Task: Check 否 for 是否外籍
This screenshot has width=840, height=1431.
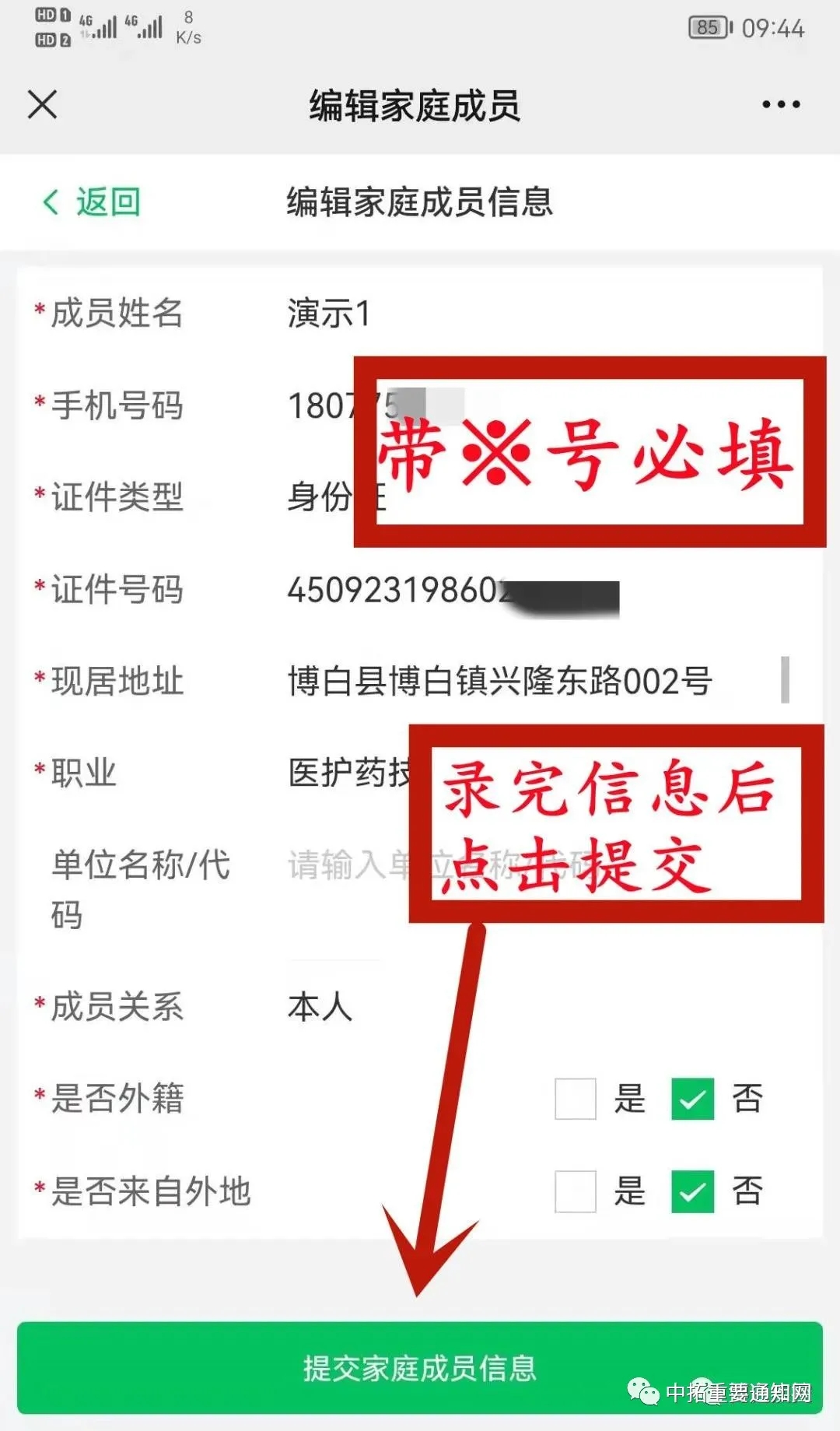Action: pyautogui.click(x=692, y=1099)
